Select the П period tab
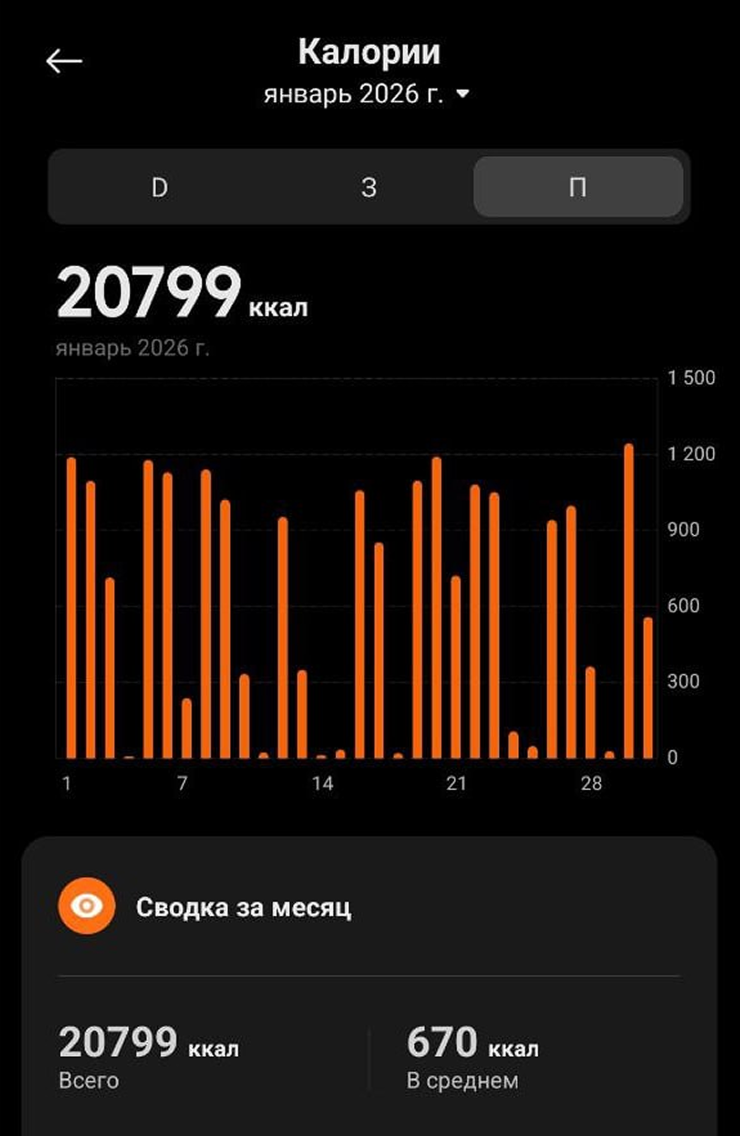Screen dimensions: 740x1136 (578, 187)
